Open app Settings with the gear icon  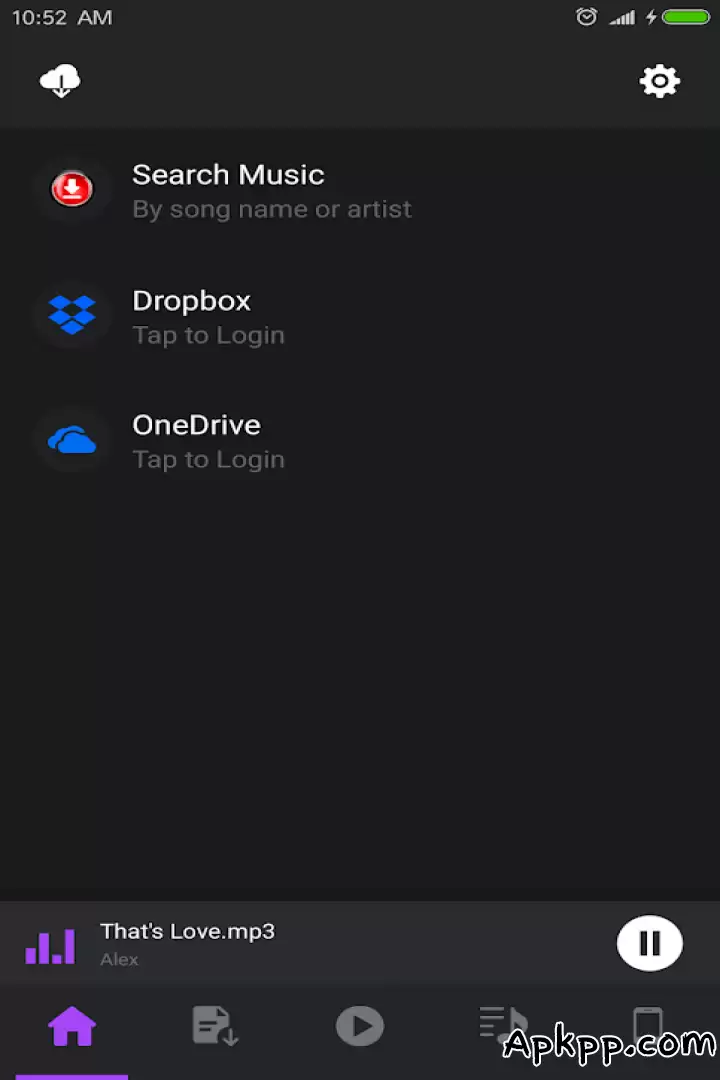[659, 81]
